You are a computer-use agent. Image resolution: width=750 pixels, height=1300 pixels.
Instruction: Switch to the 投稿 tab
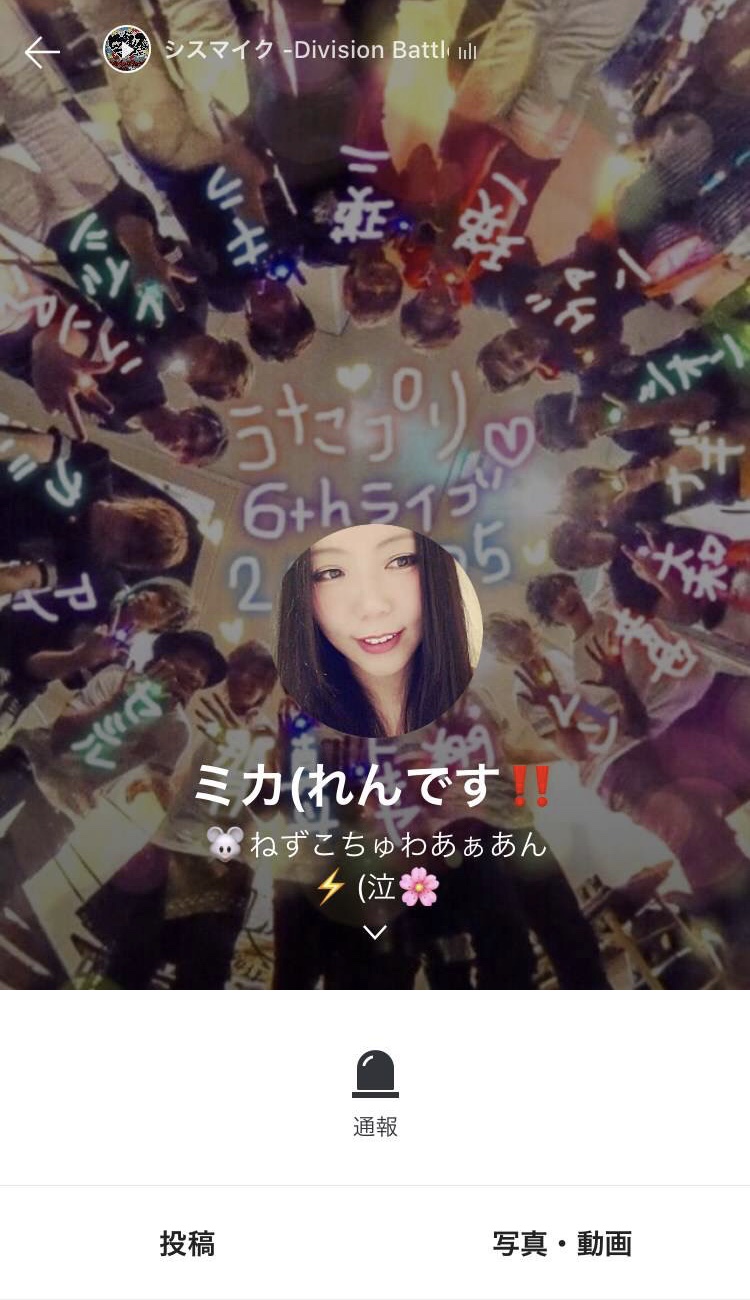click(187, 1244)
